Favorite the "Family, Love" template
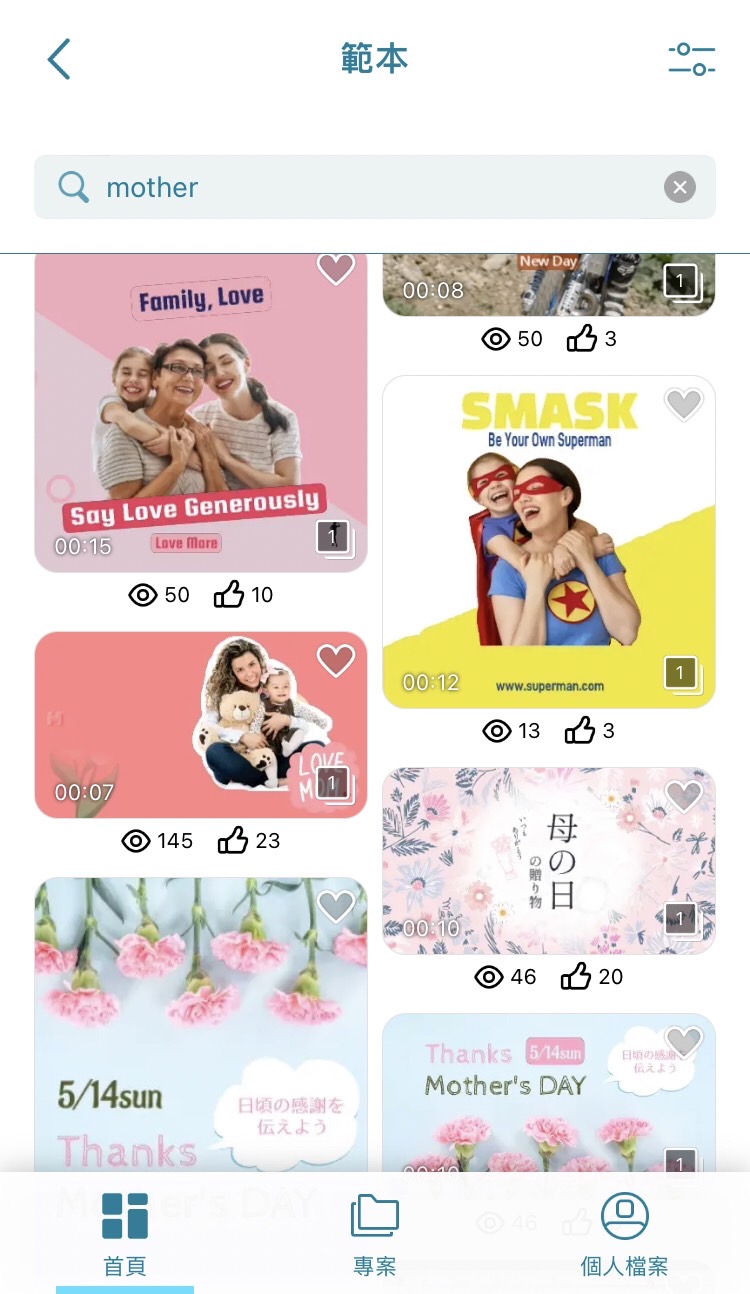The height and width of the screenshot is (1294, 750). [x=336, y=269]
